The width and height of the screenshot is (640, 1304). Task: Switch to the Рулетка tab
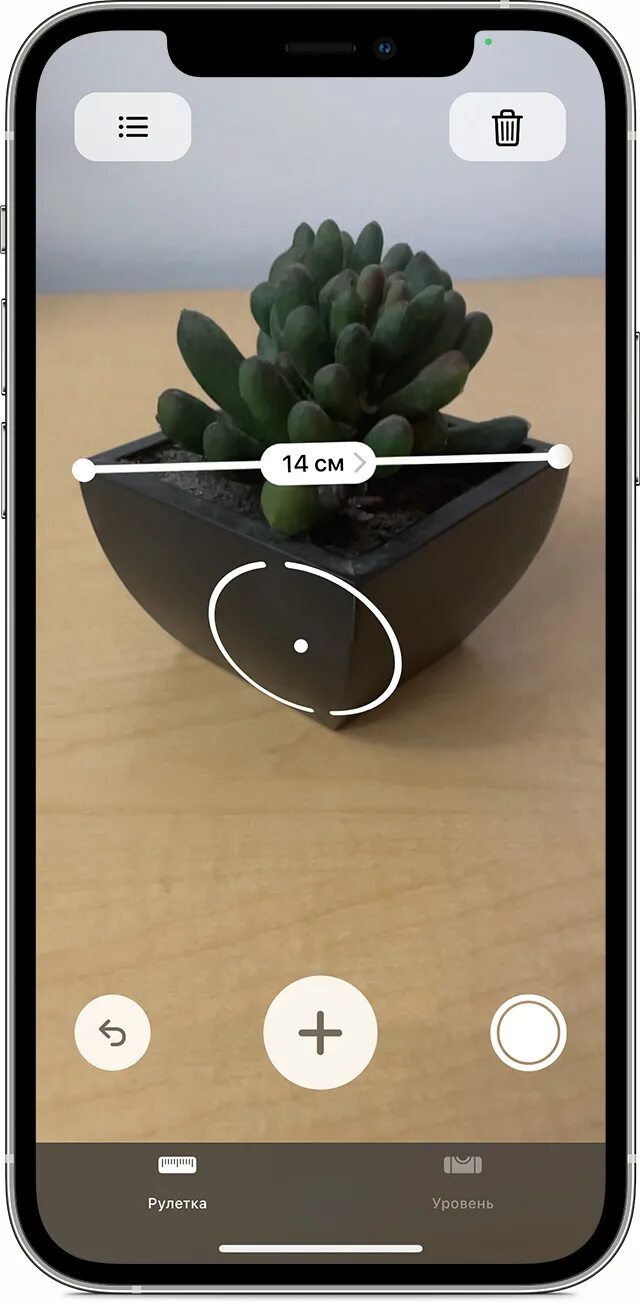pos(177,1182)
